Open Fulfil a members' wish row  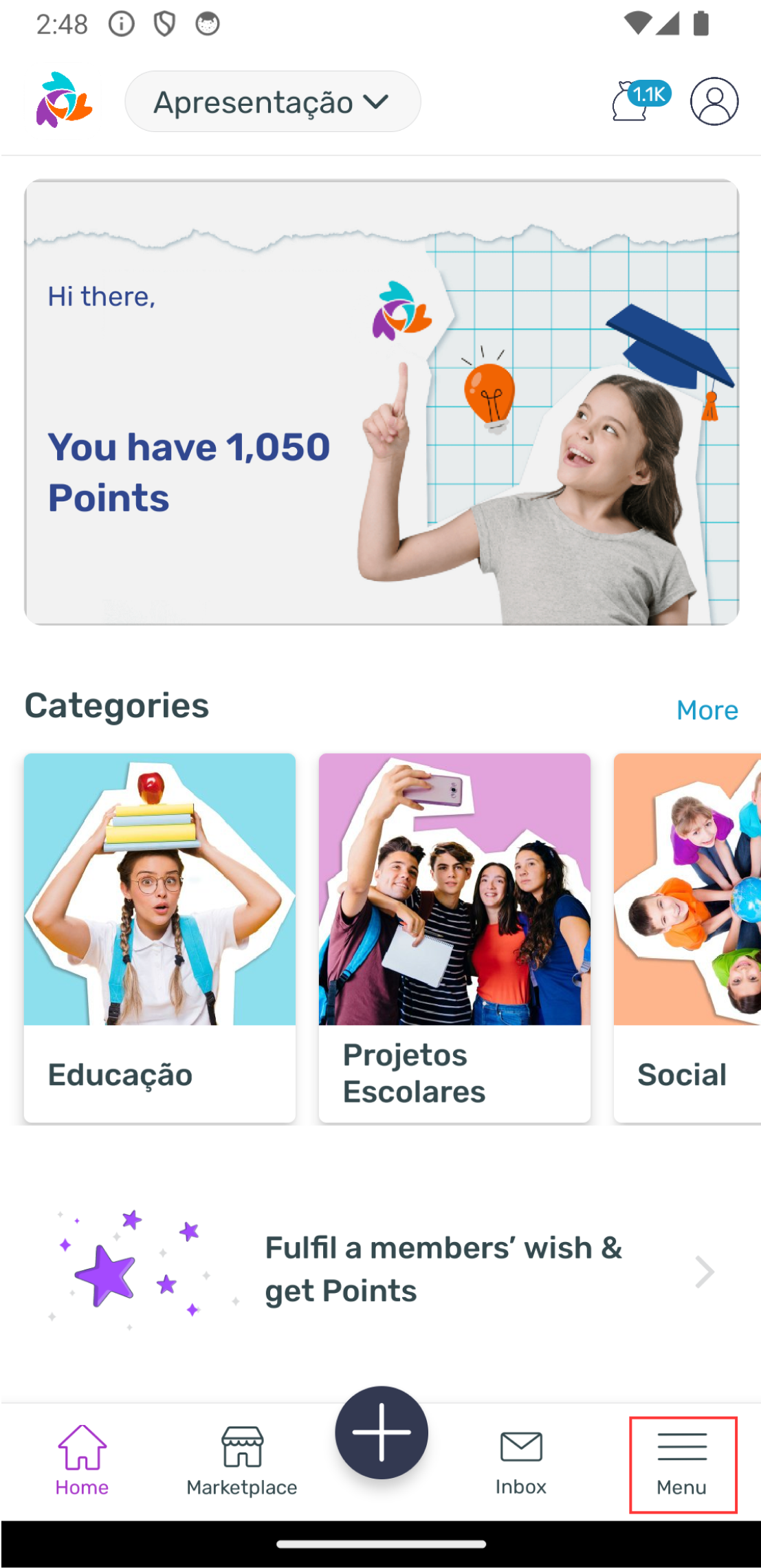[381, 1270]
